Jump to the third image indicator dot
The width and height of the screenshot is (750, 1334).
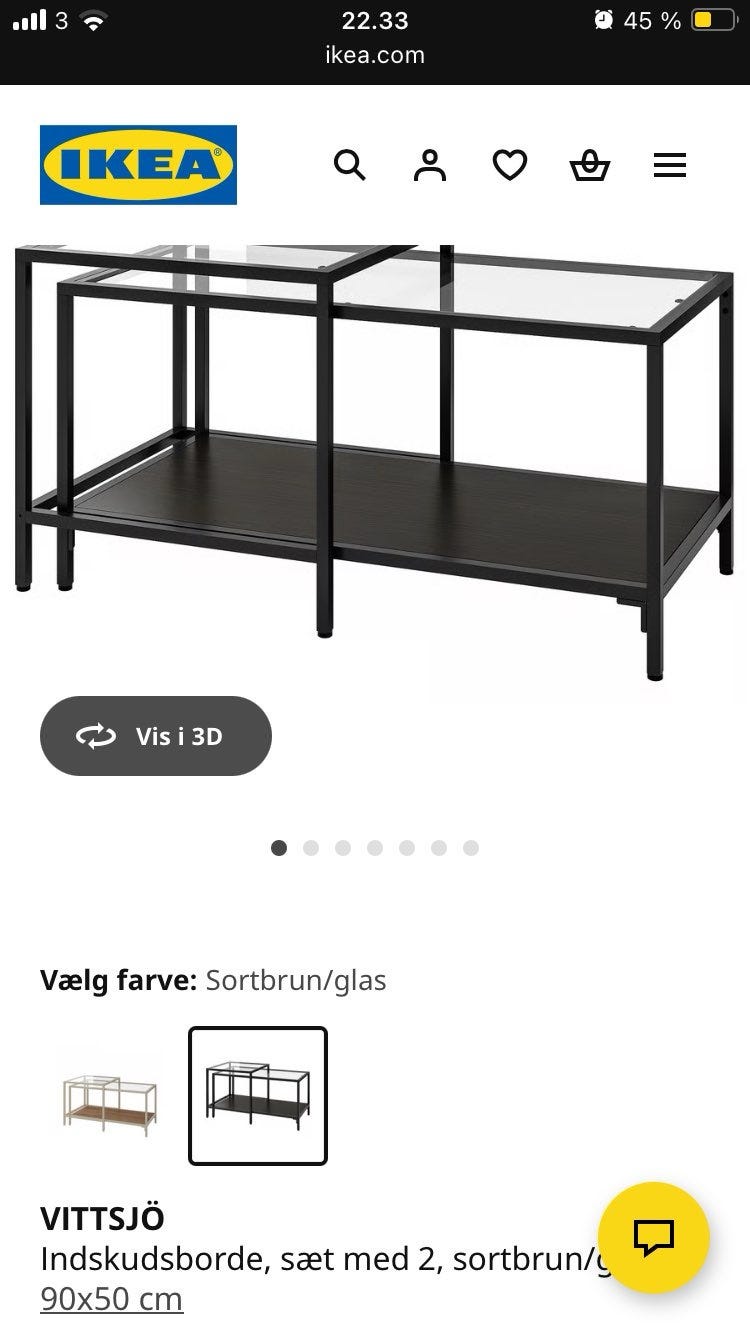point(343,847)
